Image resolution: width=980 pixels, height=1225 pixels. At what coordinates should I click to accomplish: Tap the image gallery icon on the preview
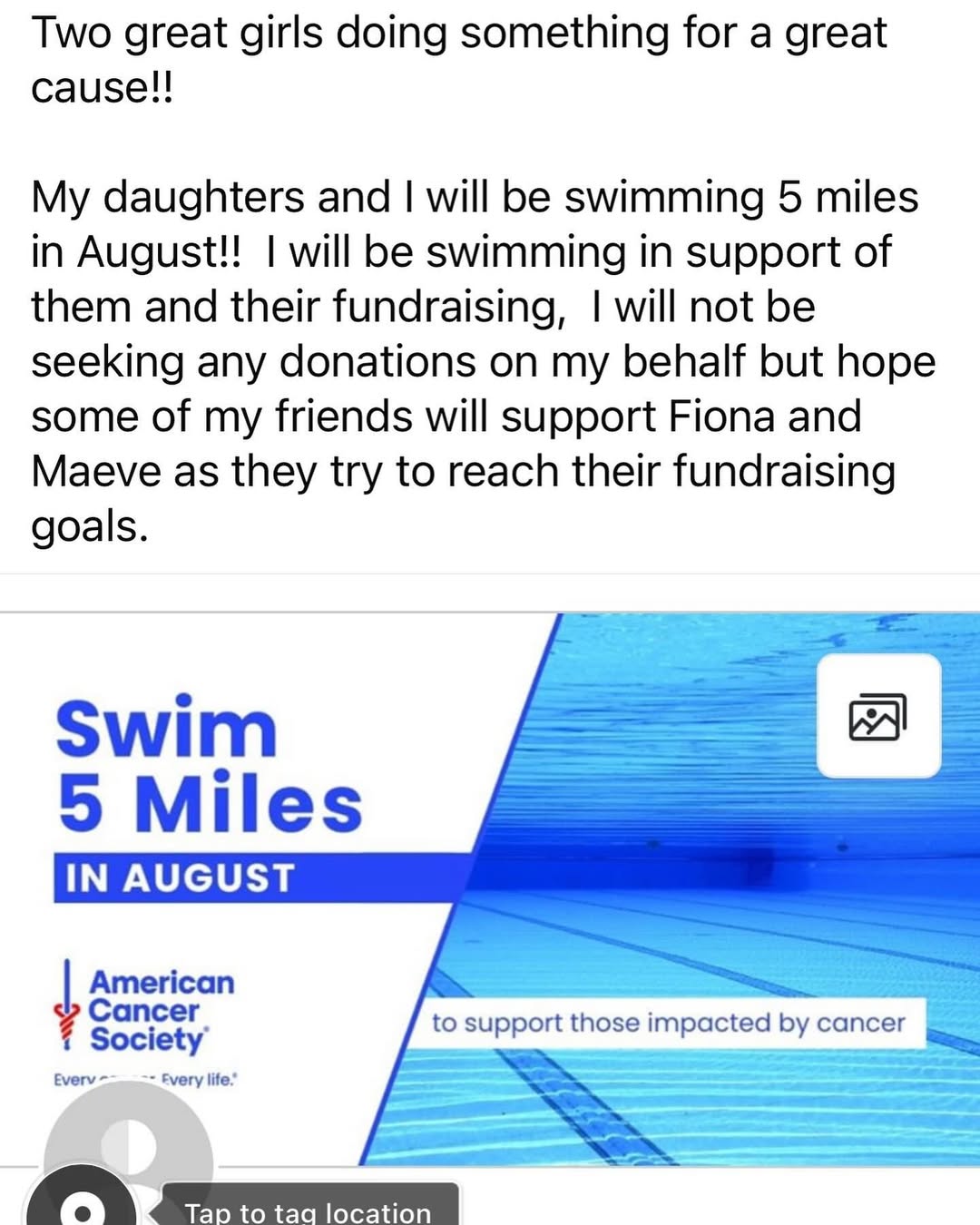(x=878, y=716)
